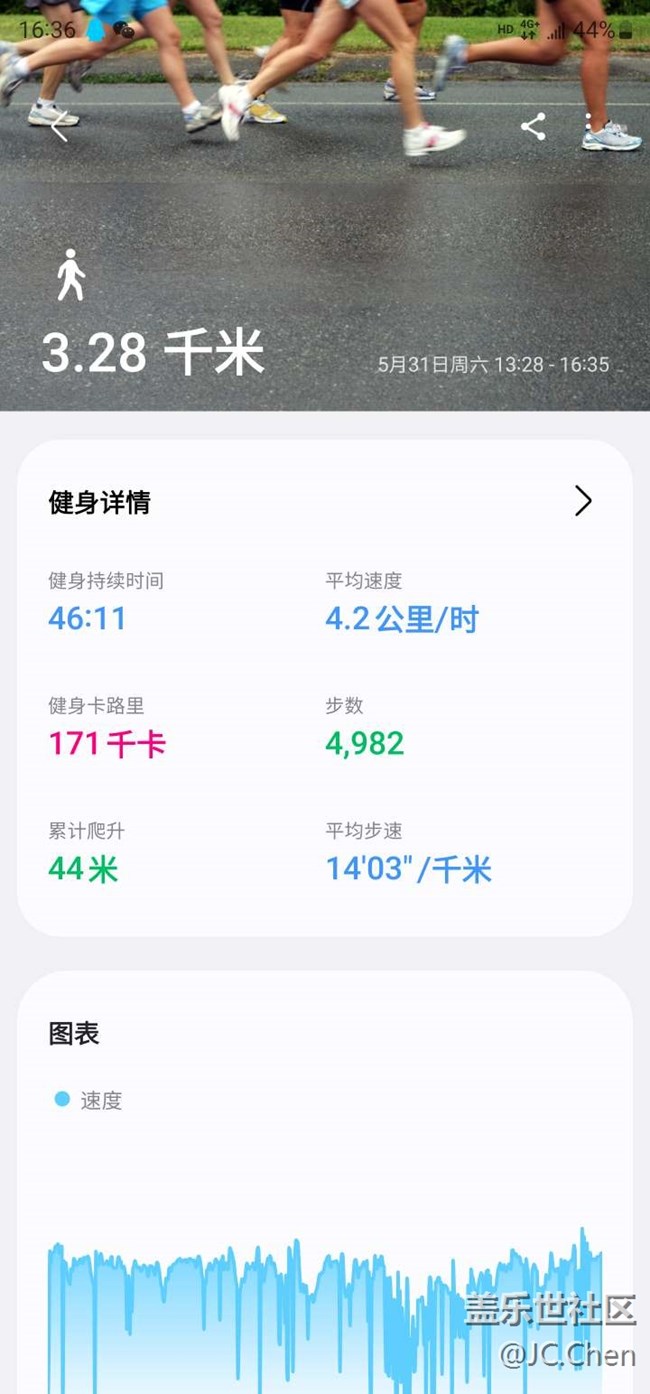The width and height of the screenshot is (650, 1394).
Task: Expand 健身详情 with the chevron arrow
Action: point(583,501)
